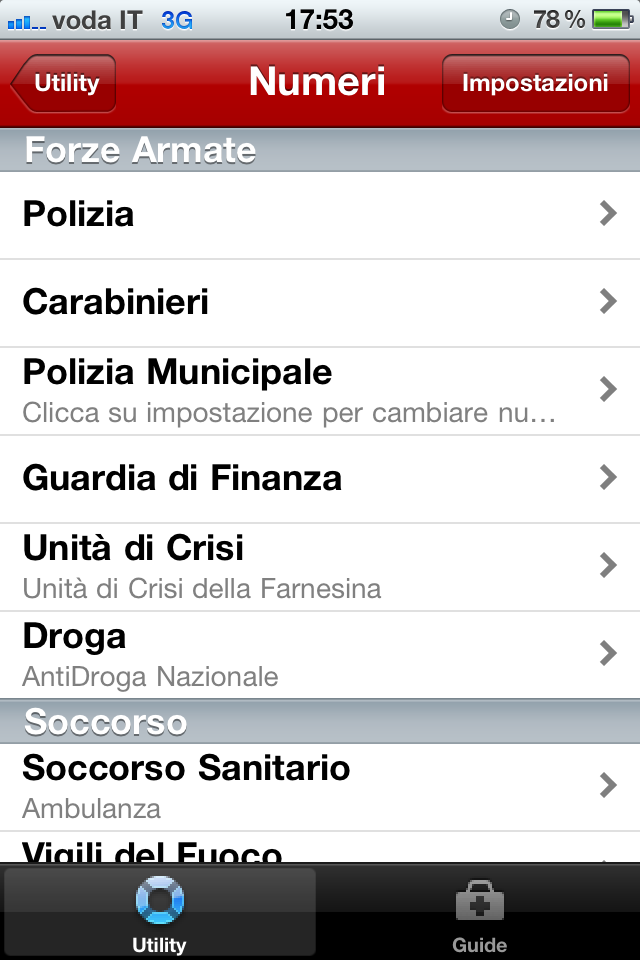Select the Utility tab
Image resolution: width=640 pixels, height=960 pixels.
click(x=160, y=918)
